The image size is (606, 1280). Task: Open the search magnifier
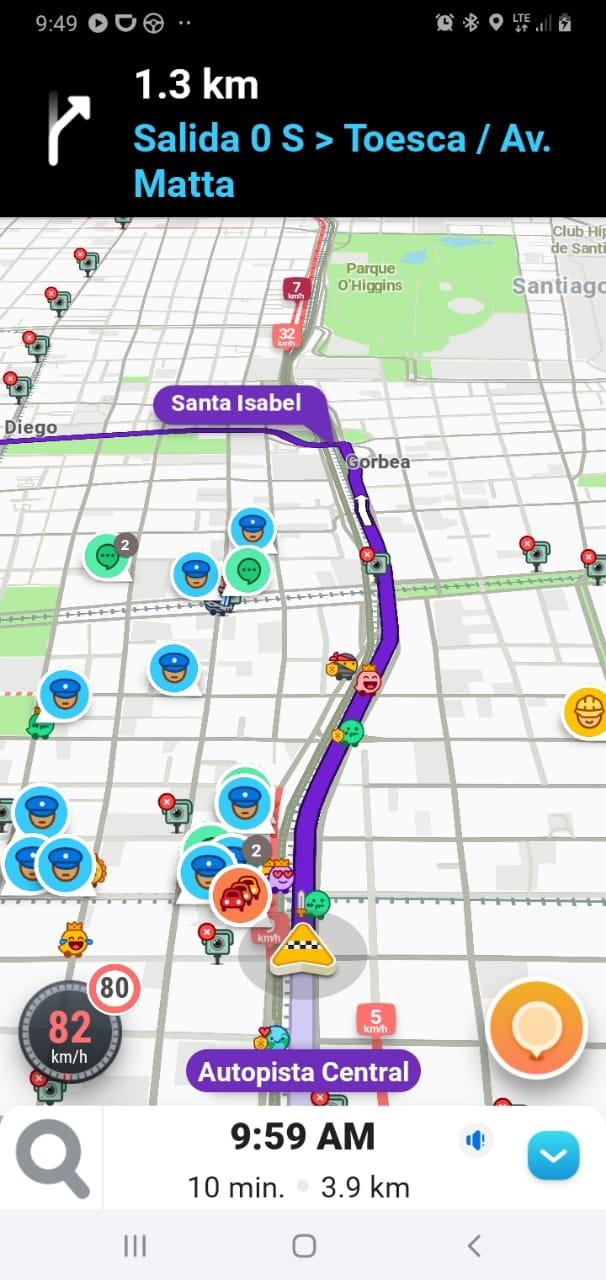tap(52, 1160)
